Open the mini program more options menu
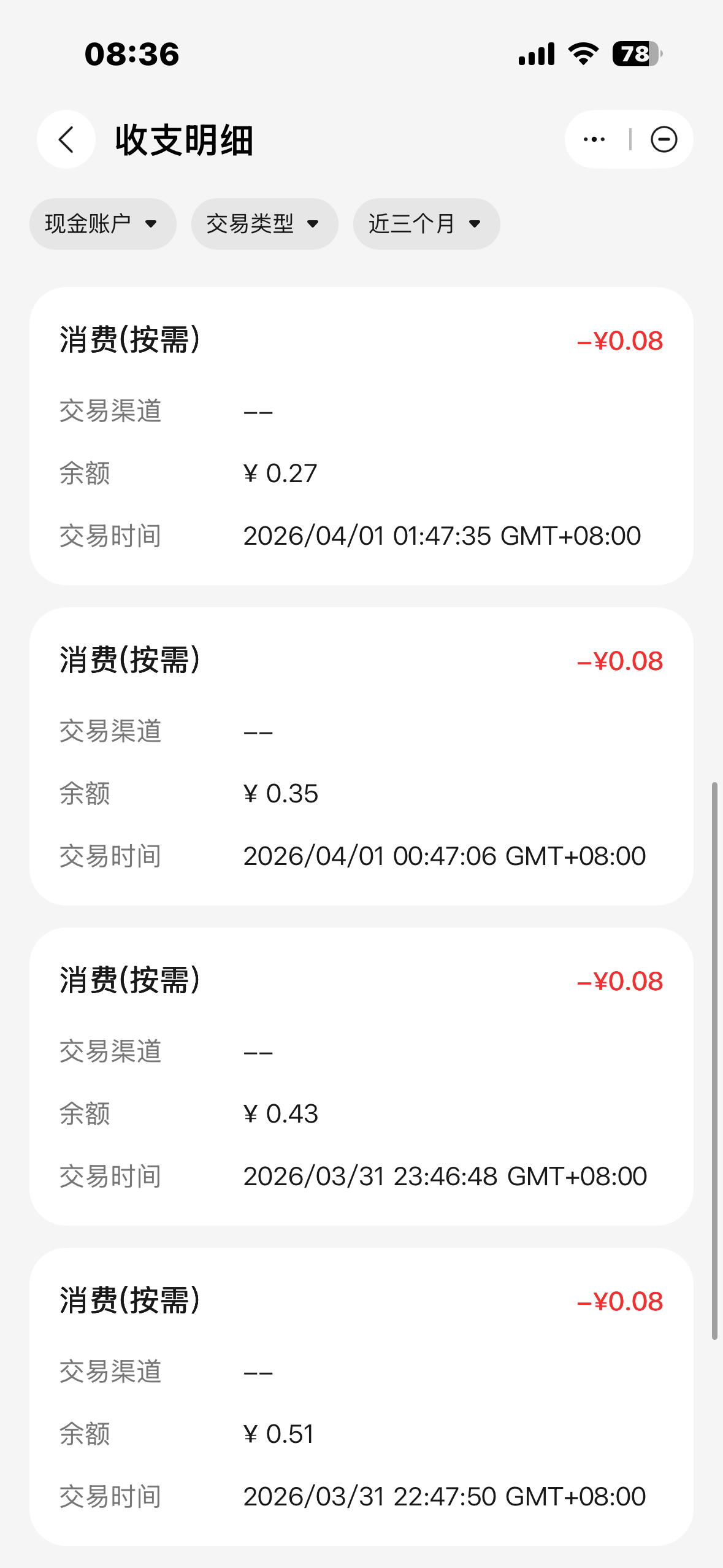The image size is (723, 1568). coord(594,140)
